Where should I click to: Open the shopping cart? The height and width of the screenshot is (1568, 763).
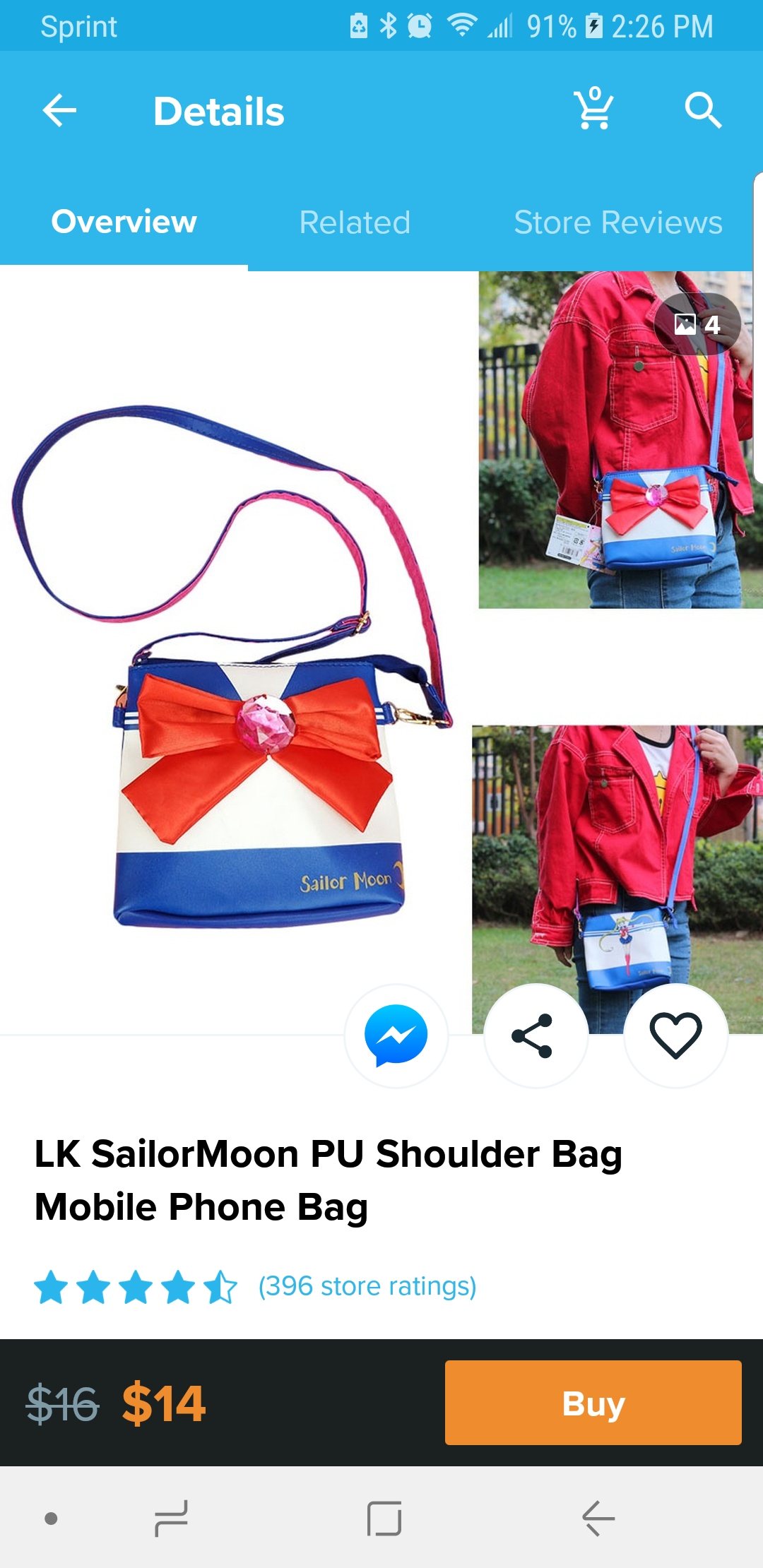[593, 108]
